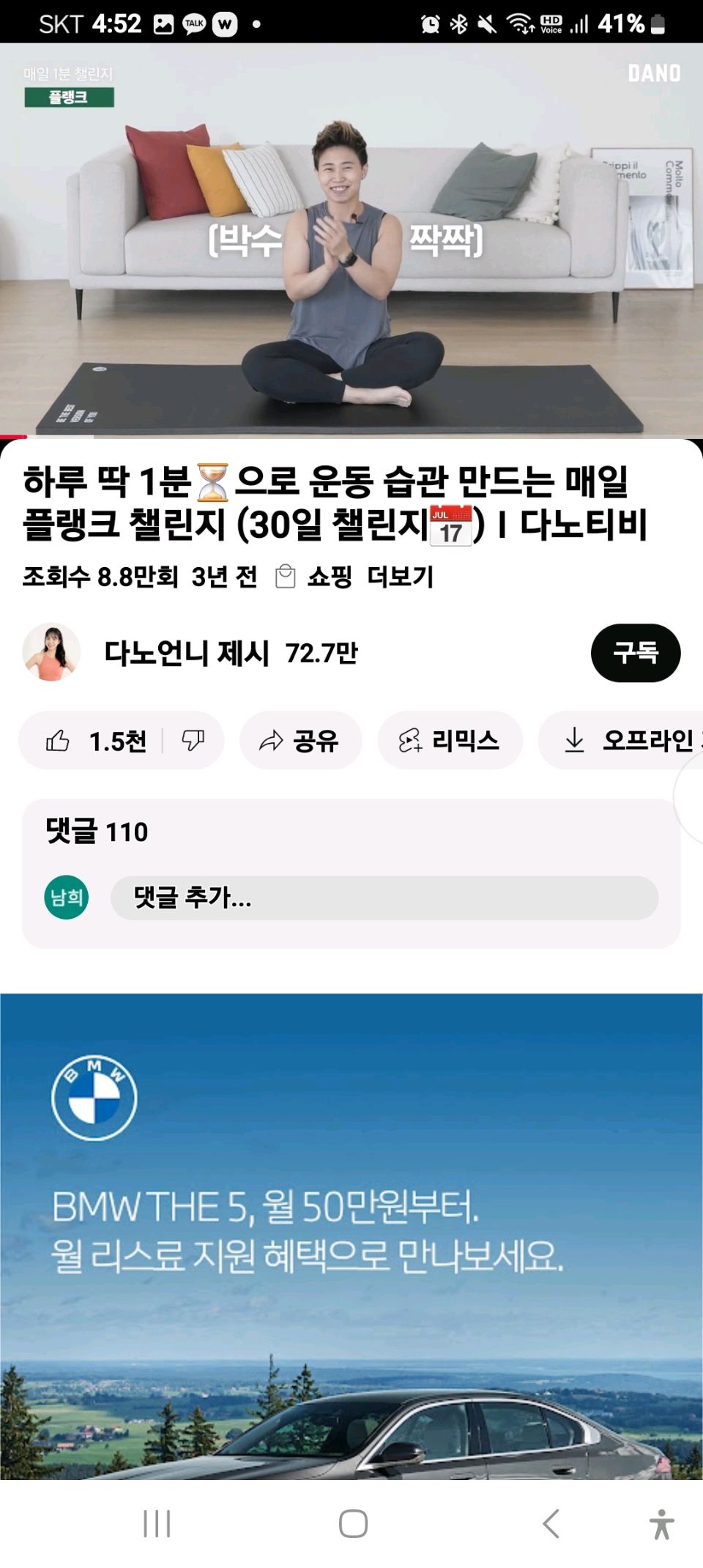Create a remix with 리믹스
The height and width of the screenshot is (1568, 703).
click(450, 741)
